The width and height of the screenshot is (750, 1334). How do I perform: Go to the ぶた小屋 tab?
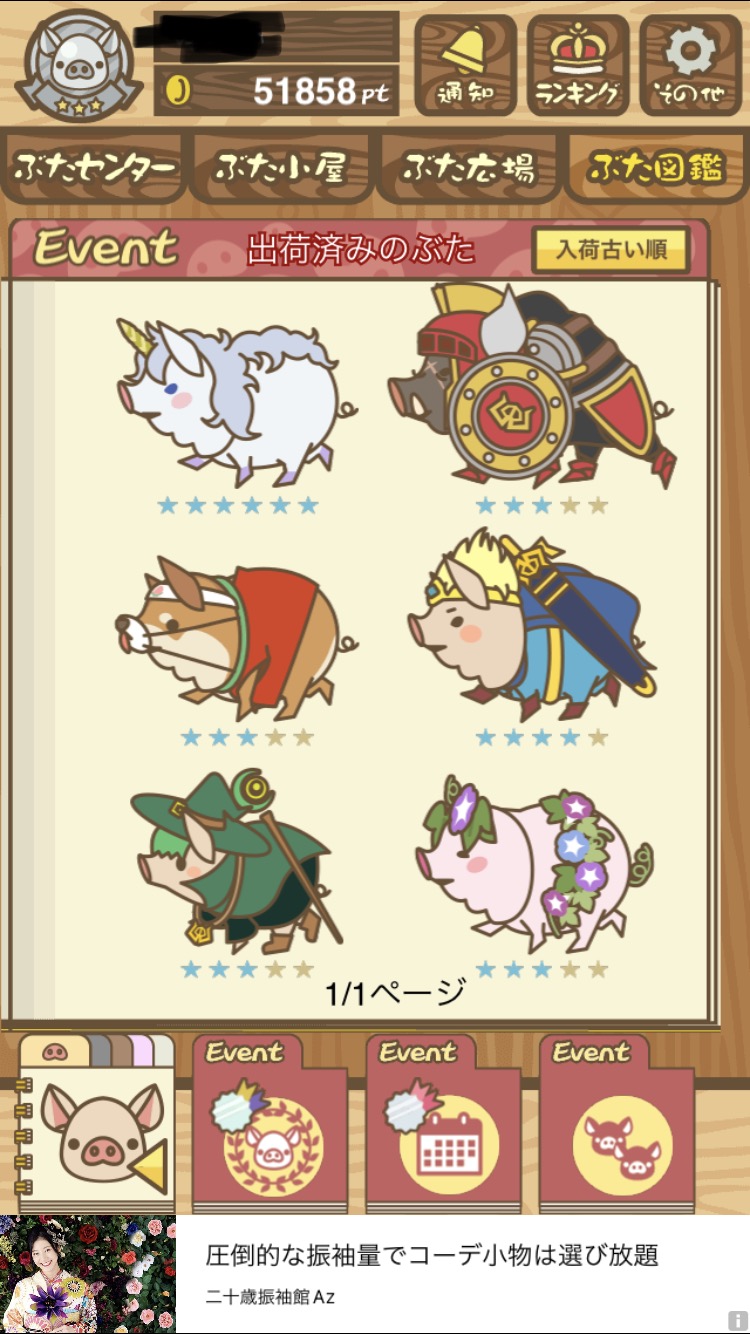coord(281,167)
